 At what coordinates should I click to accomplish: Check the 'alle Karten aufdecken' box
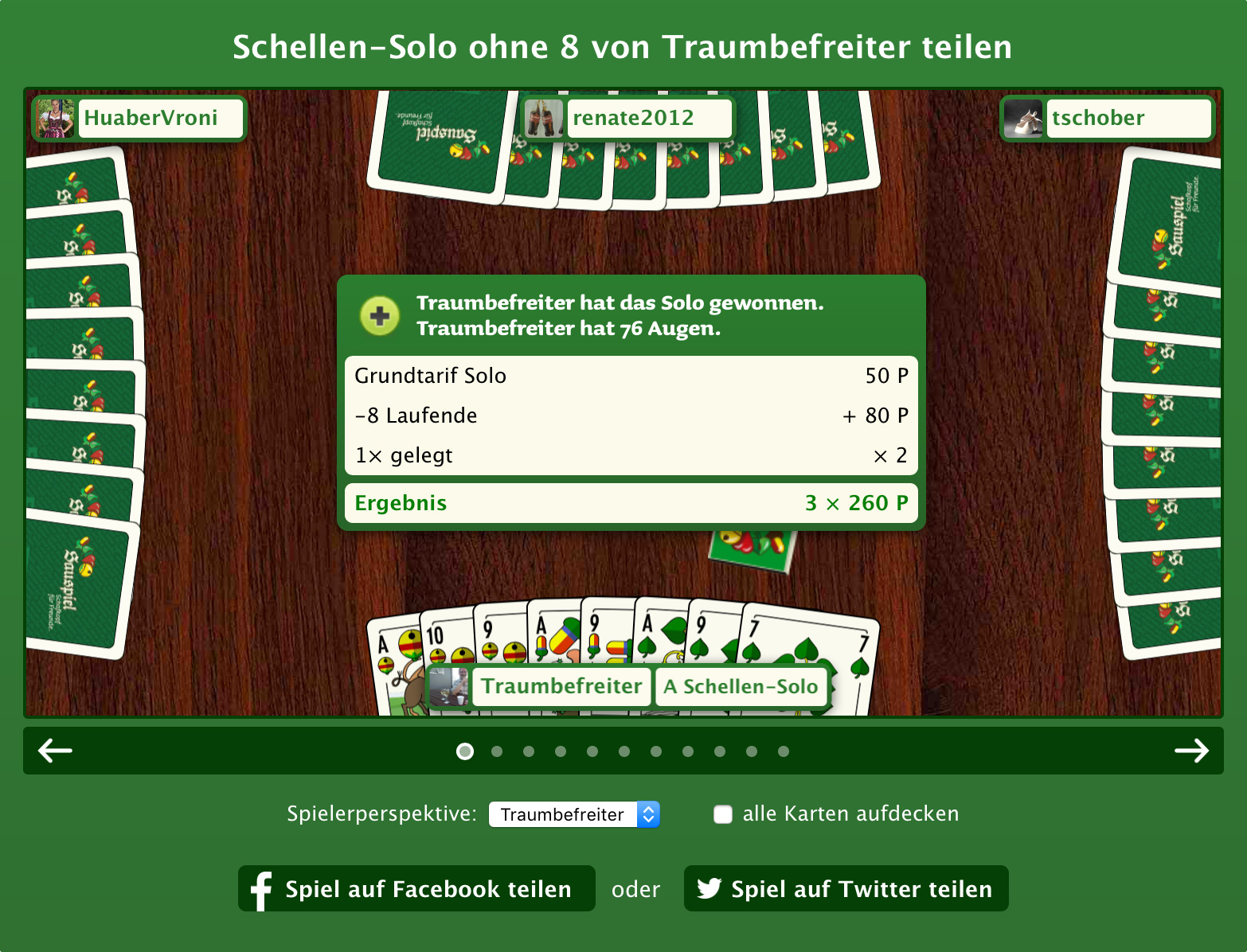723,814
